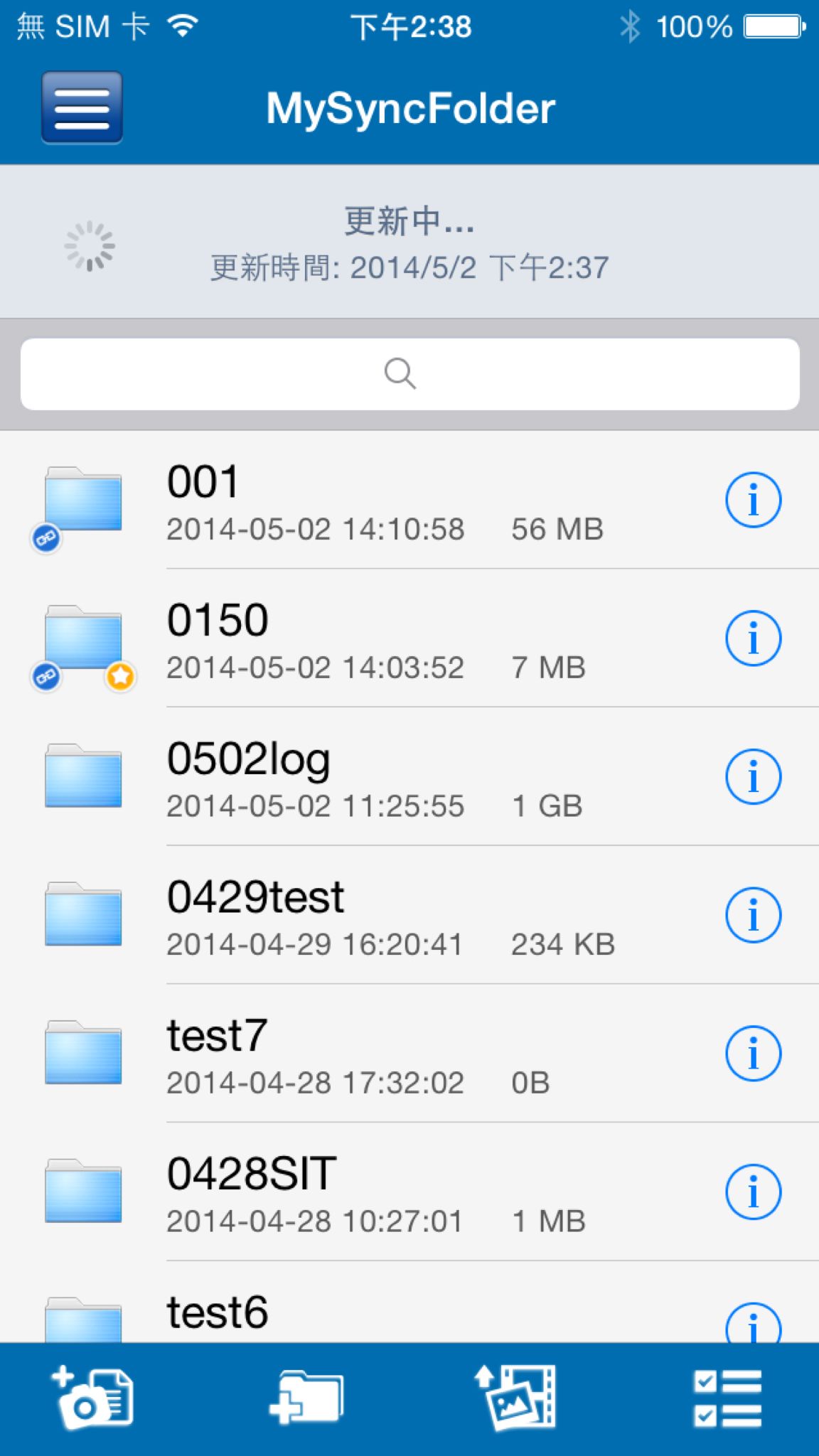Open the 0502log folder

(x=409, y=776)
